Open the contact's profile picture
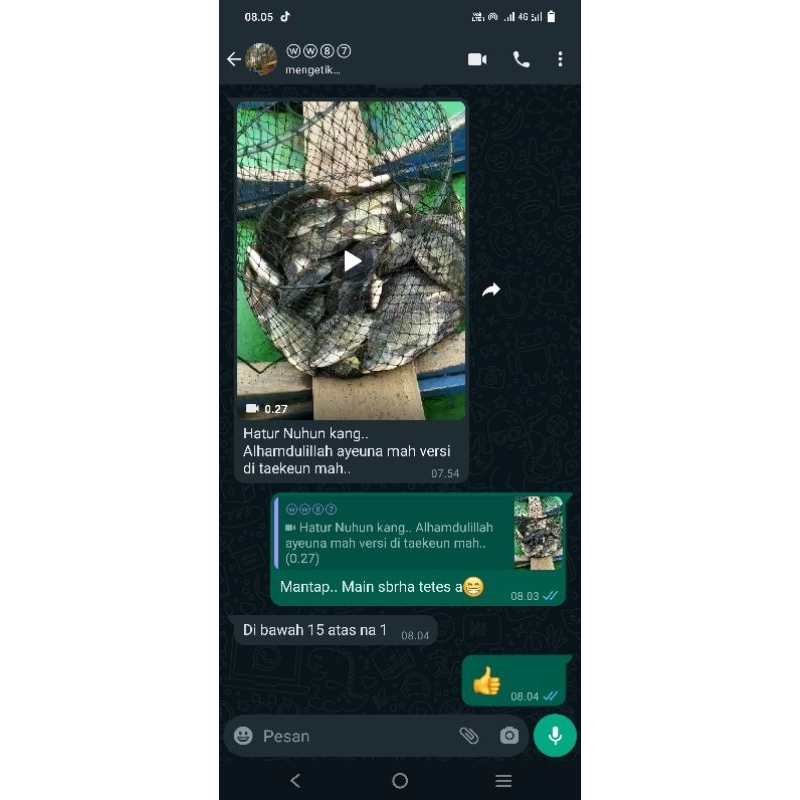The height and width of the screenshot is (800, 800). pos(262,60)
